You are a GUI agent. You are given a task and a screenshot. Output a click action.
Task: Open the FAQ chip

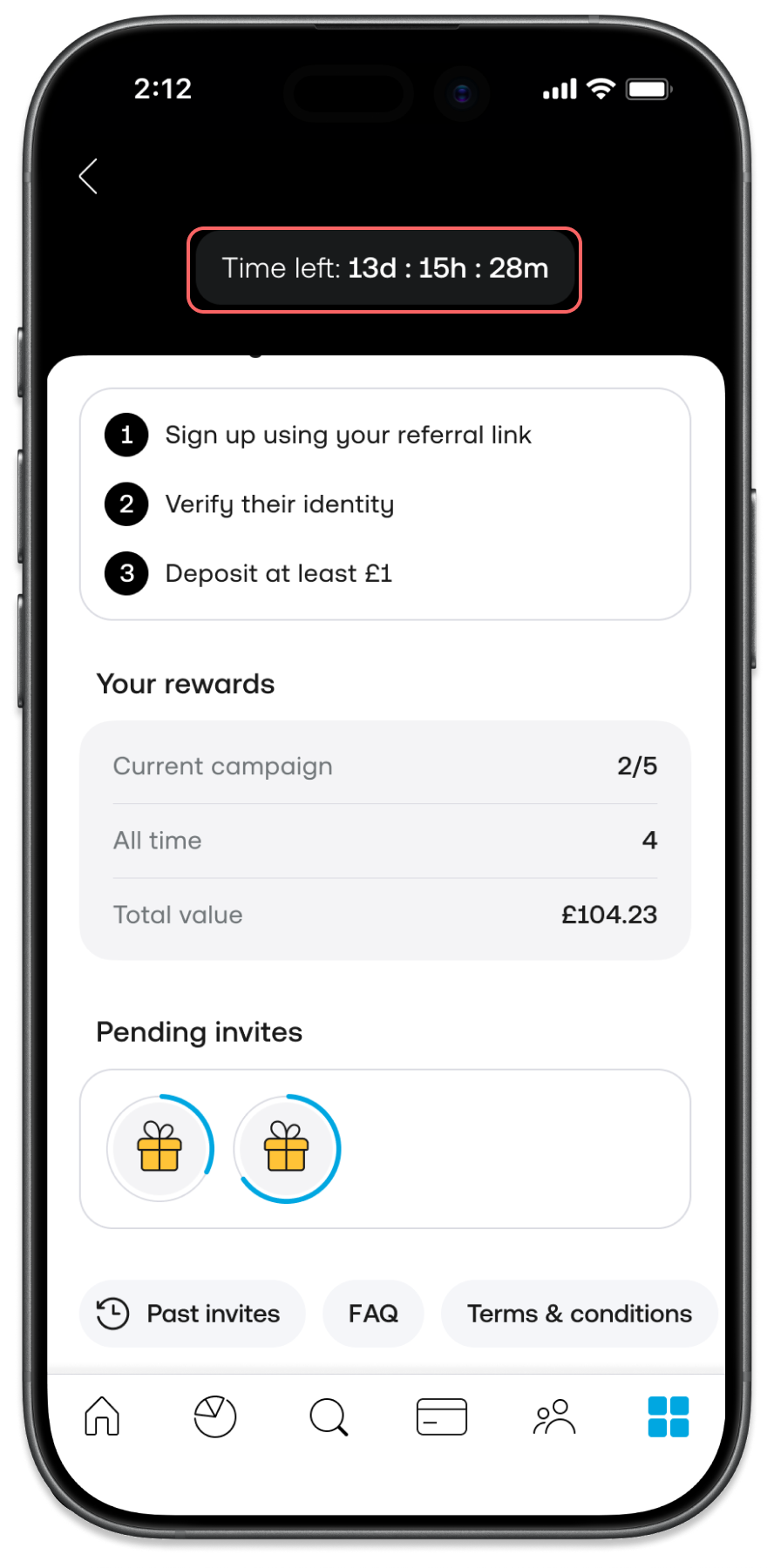[x=373, y=1314]
